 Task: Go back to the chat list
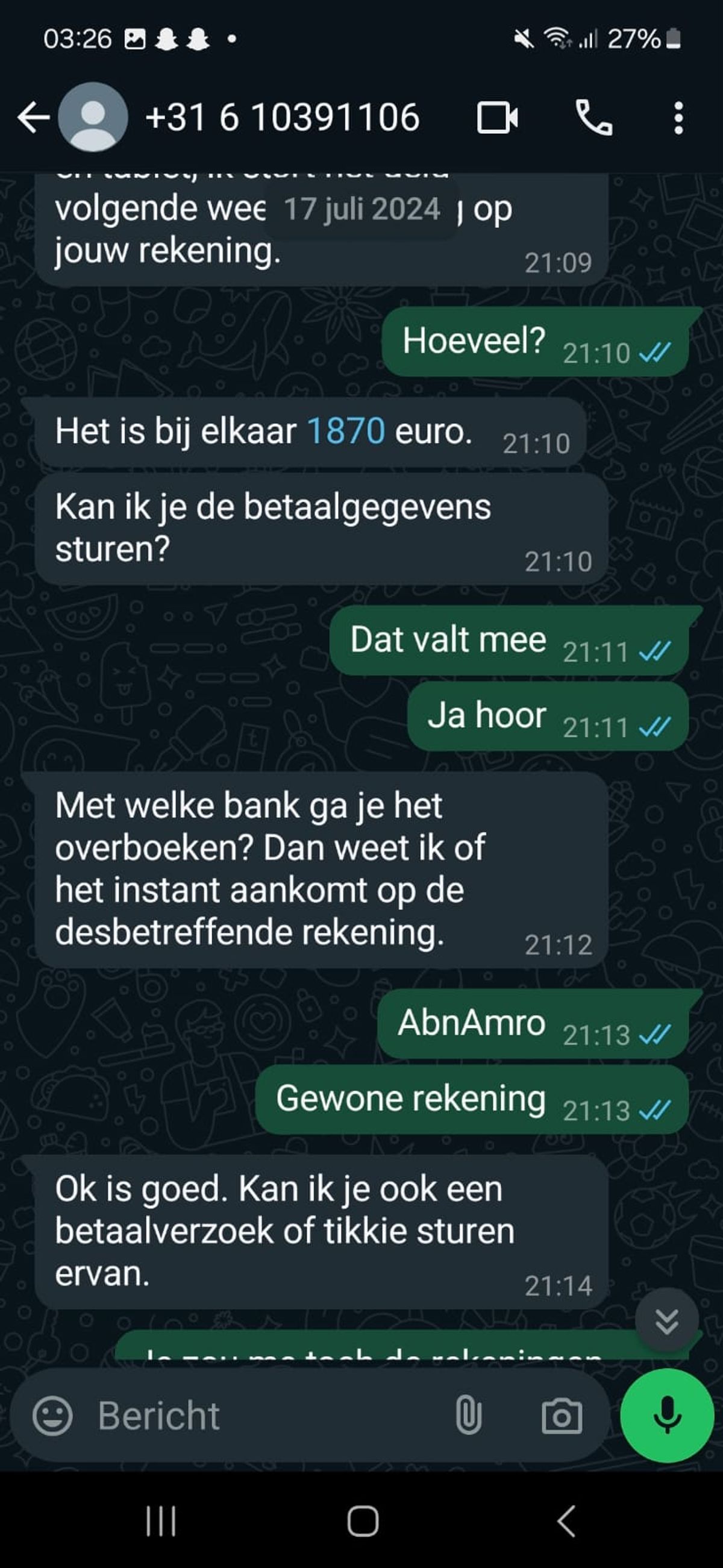click(x=34, y=117)
